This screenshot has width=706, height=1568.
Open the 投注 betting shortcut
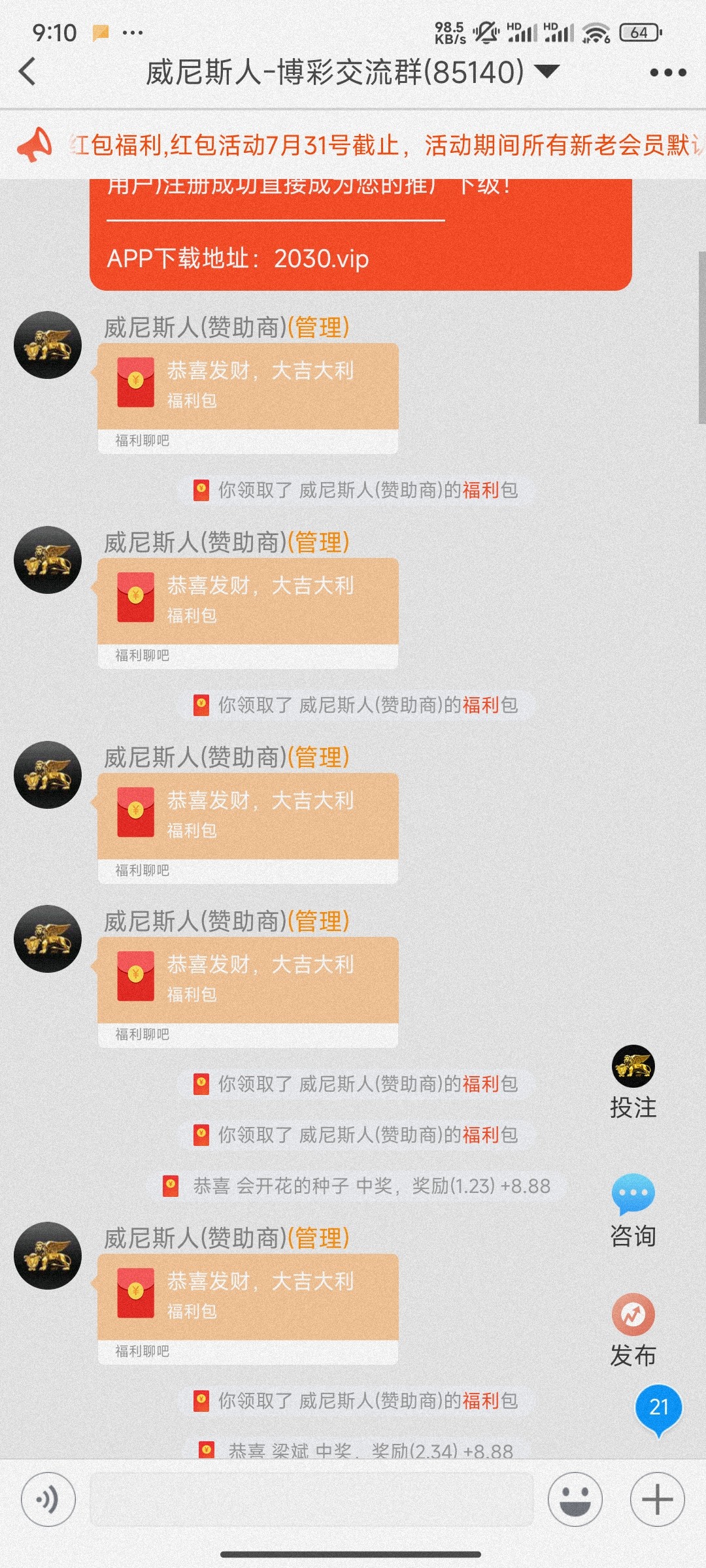click(633, 1083)
